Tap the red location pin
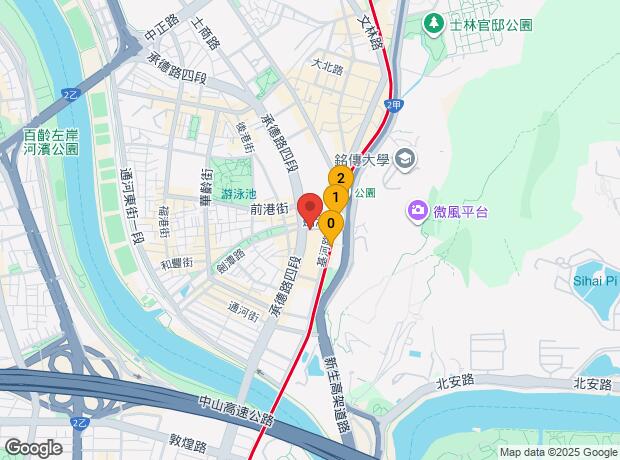The image size is (620, 460). point(310,208)
